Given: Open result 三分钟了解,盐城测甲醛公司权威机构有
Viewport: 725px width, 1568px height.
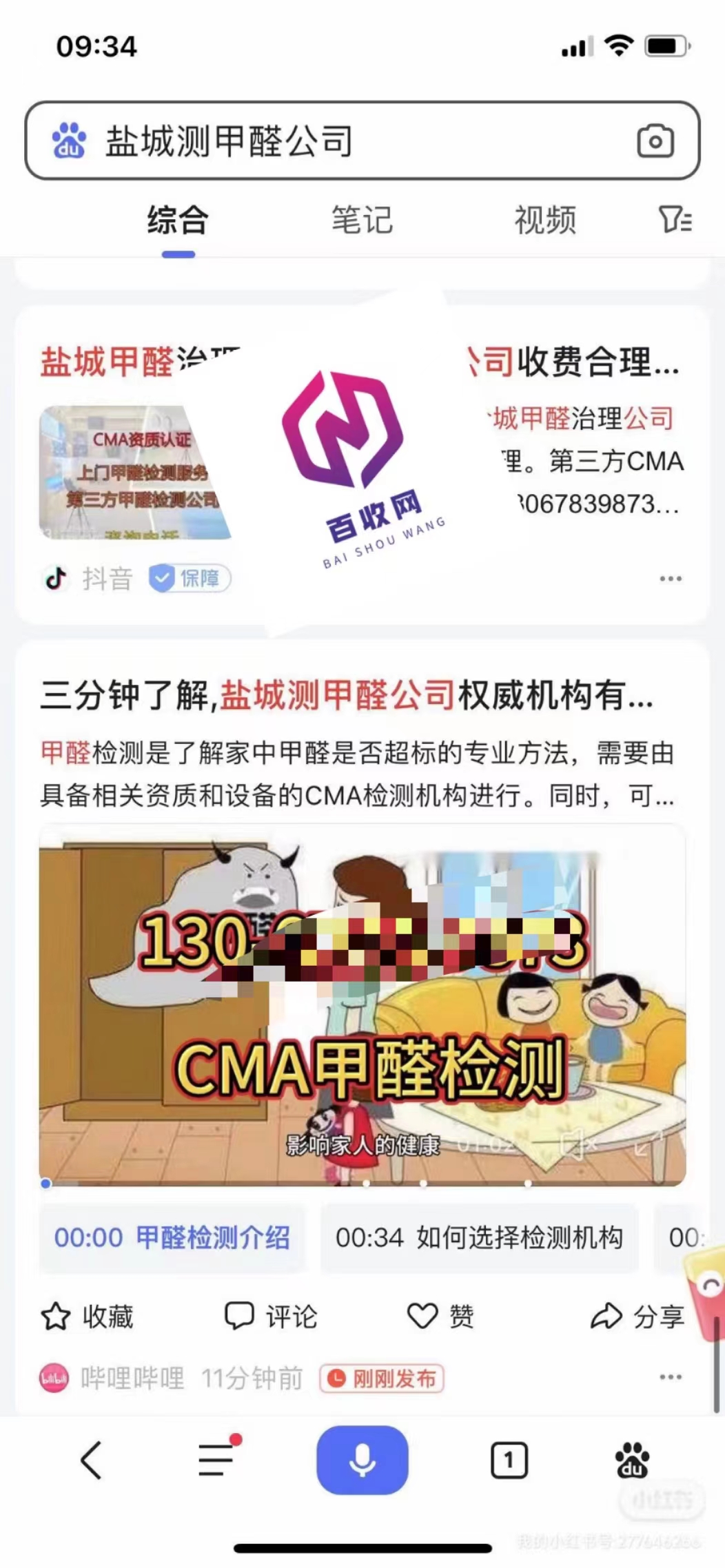Looking at the screenshot, I should (345, 694).
